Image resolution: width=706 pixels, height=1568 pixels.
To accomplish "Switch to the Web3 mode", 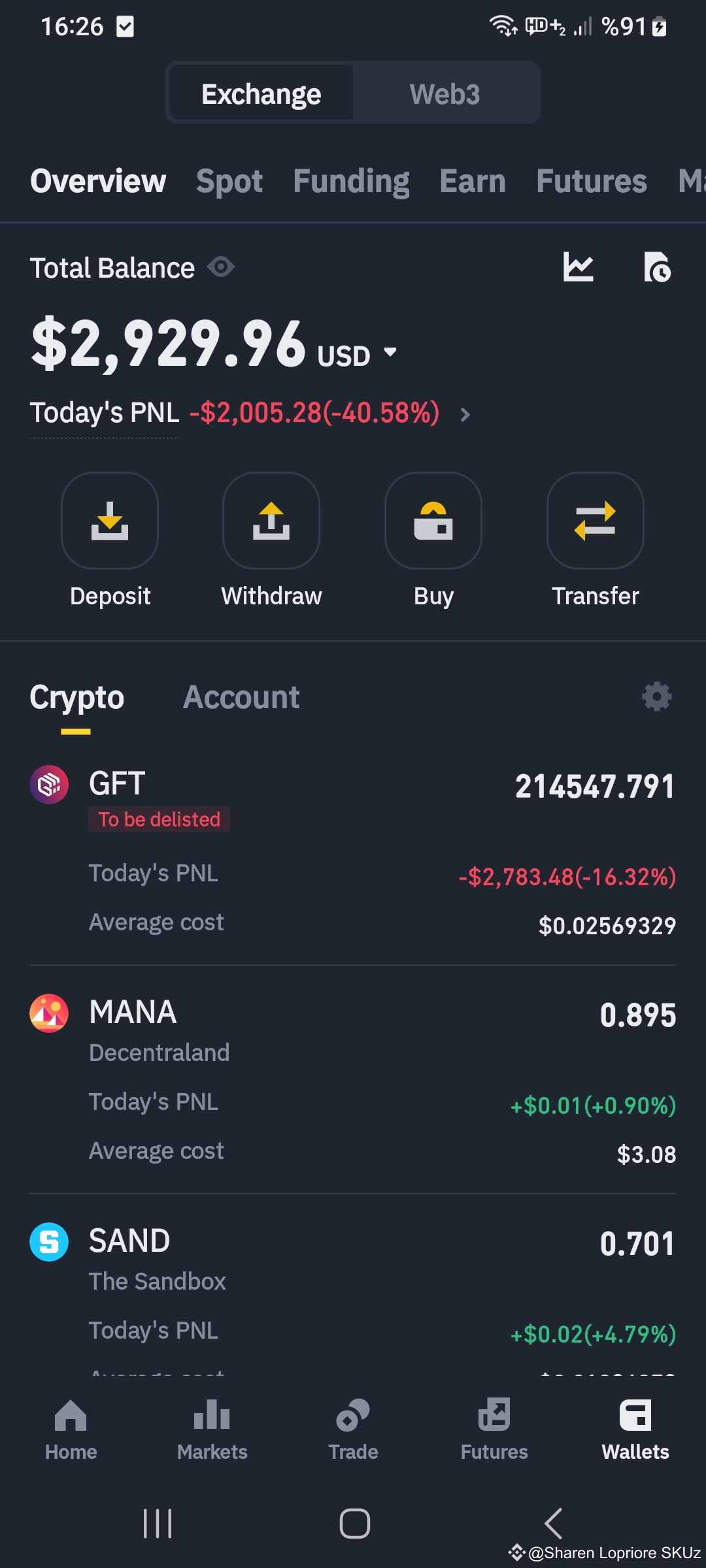I will (x=445, y=93).
